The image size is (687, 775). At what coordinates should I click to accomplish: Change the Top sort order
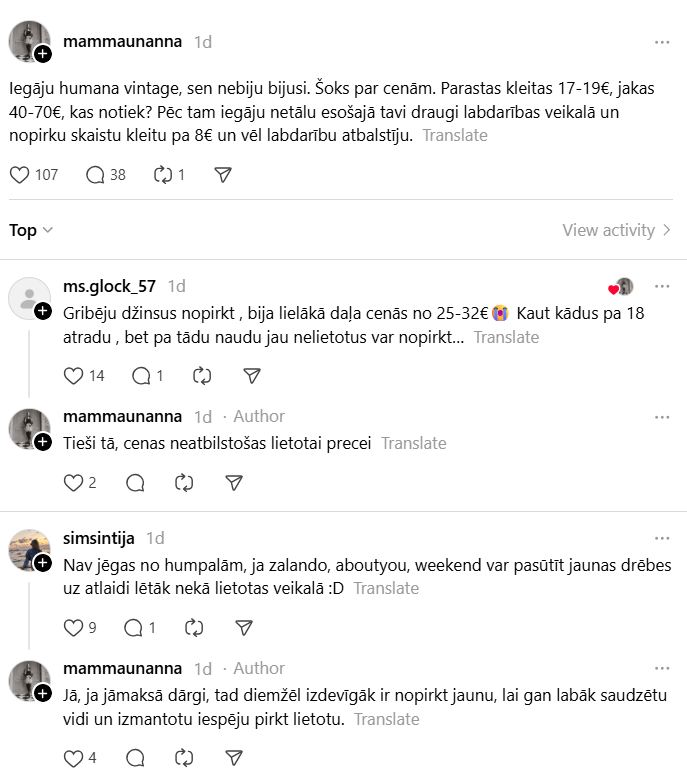(31, 230)
